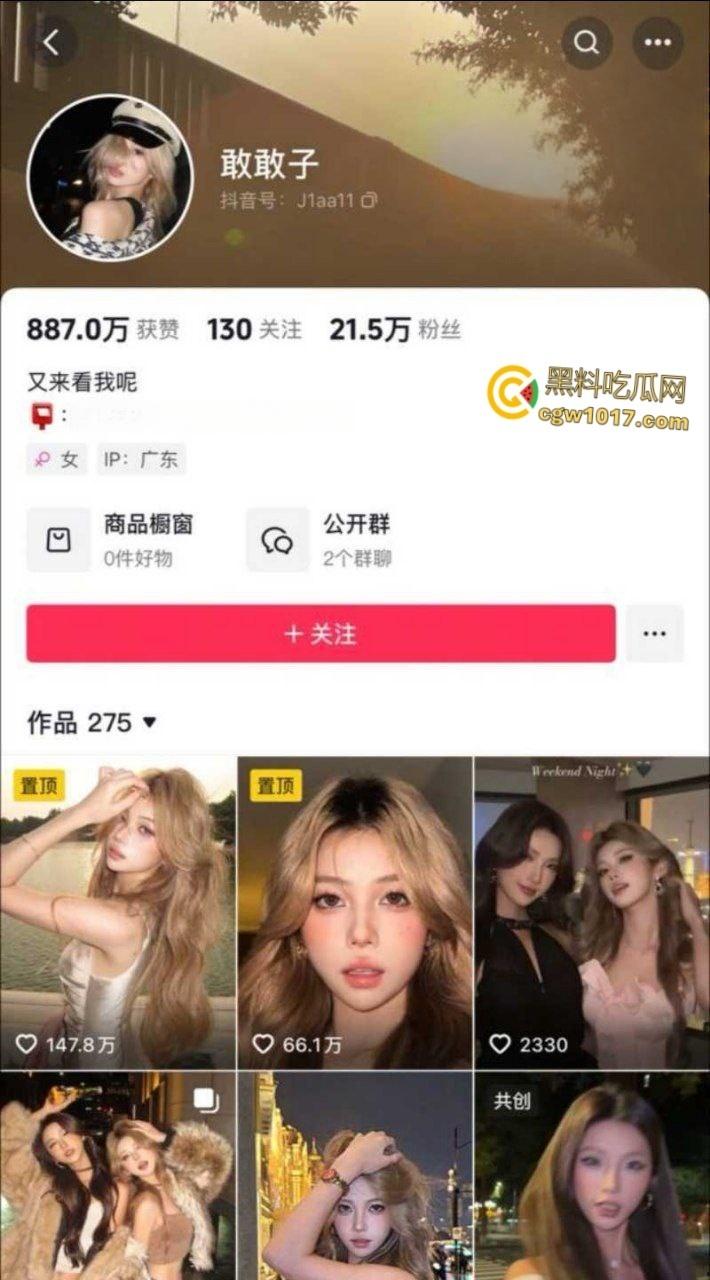Open the top-right overflow menu
The width and height of the screenshot is (710, 1280).
point(658,43)
